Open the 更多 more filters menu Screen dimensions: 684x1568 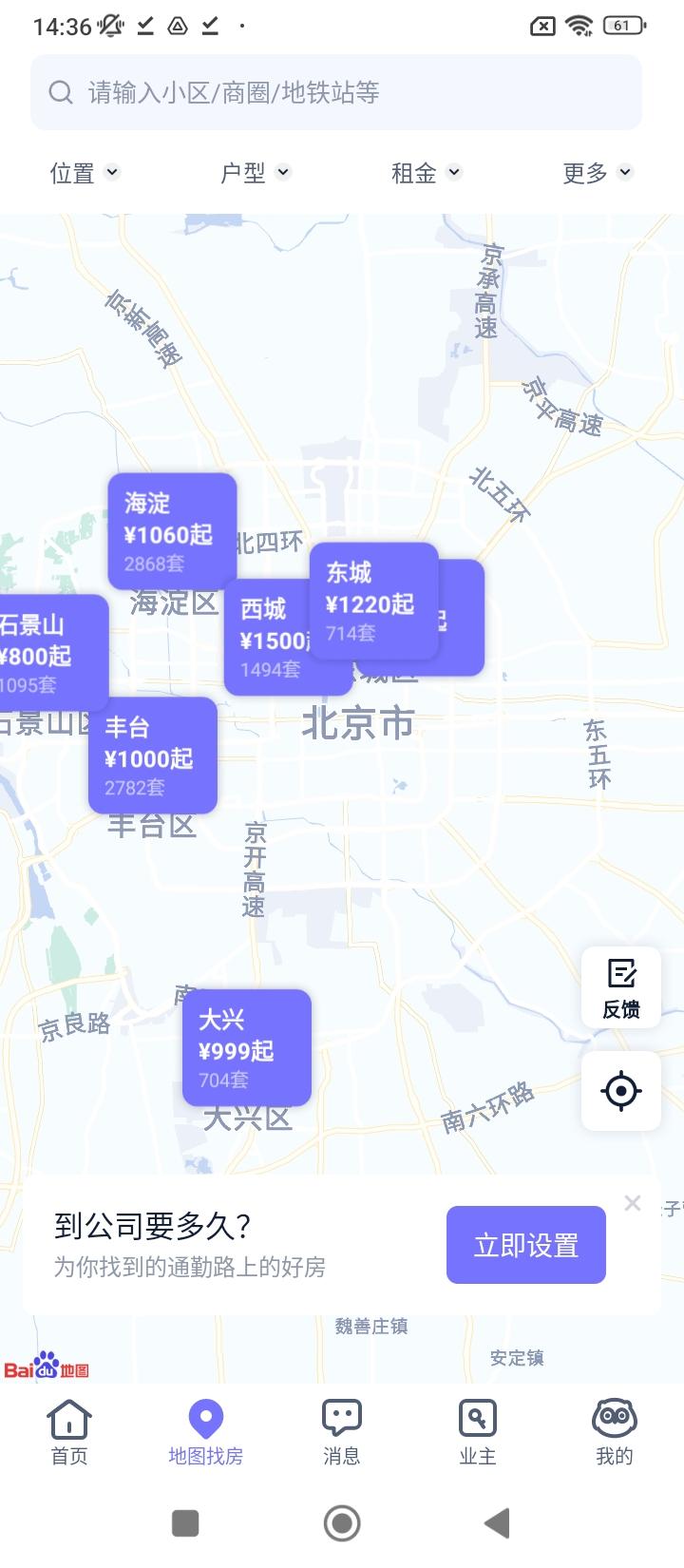click(597, 172)
